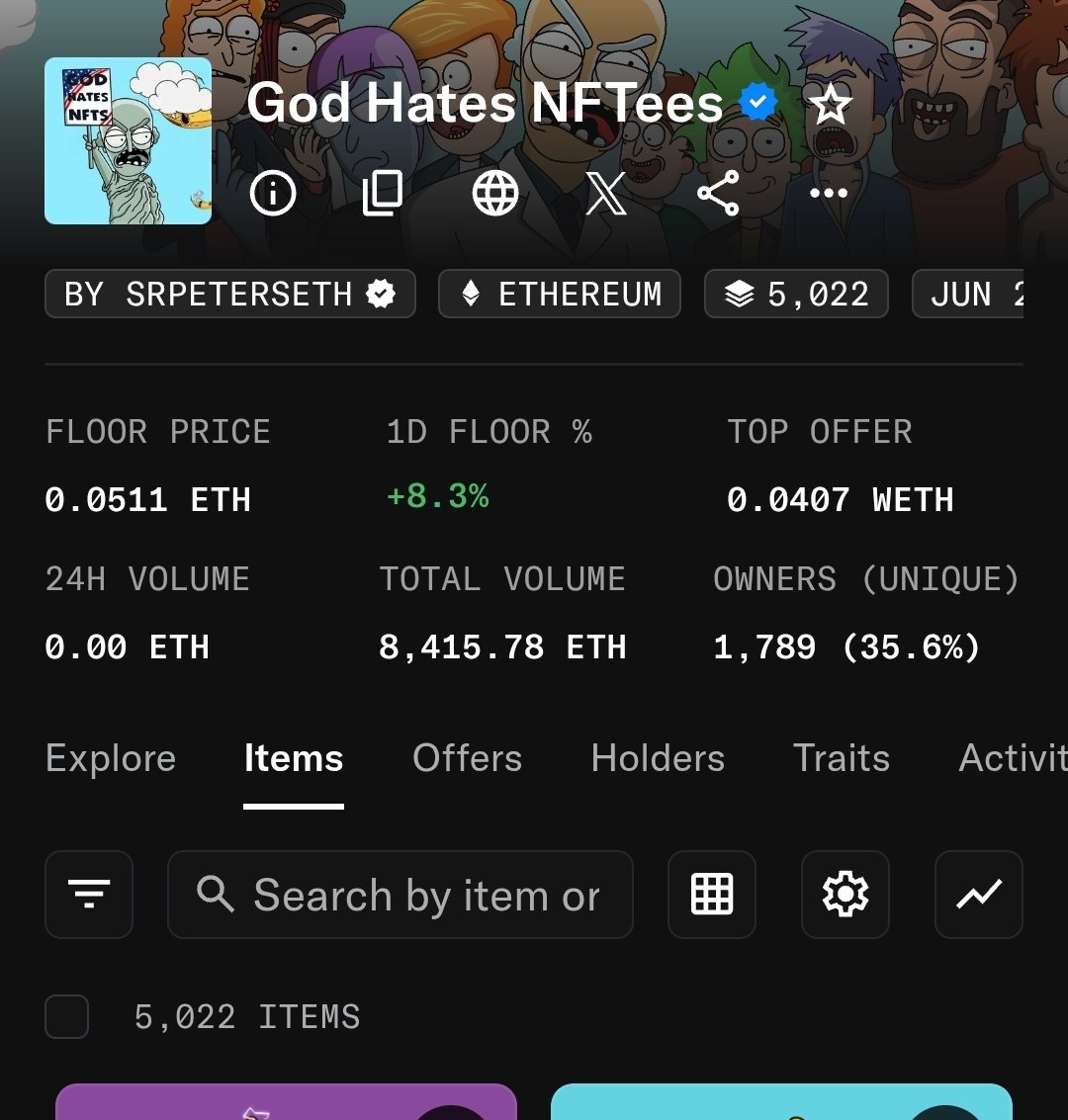The height and width of the screenshot is (1120, 1068).
Task: Select the Items tab
Action: 294,758
